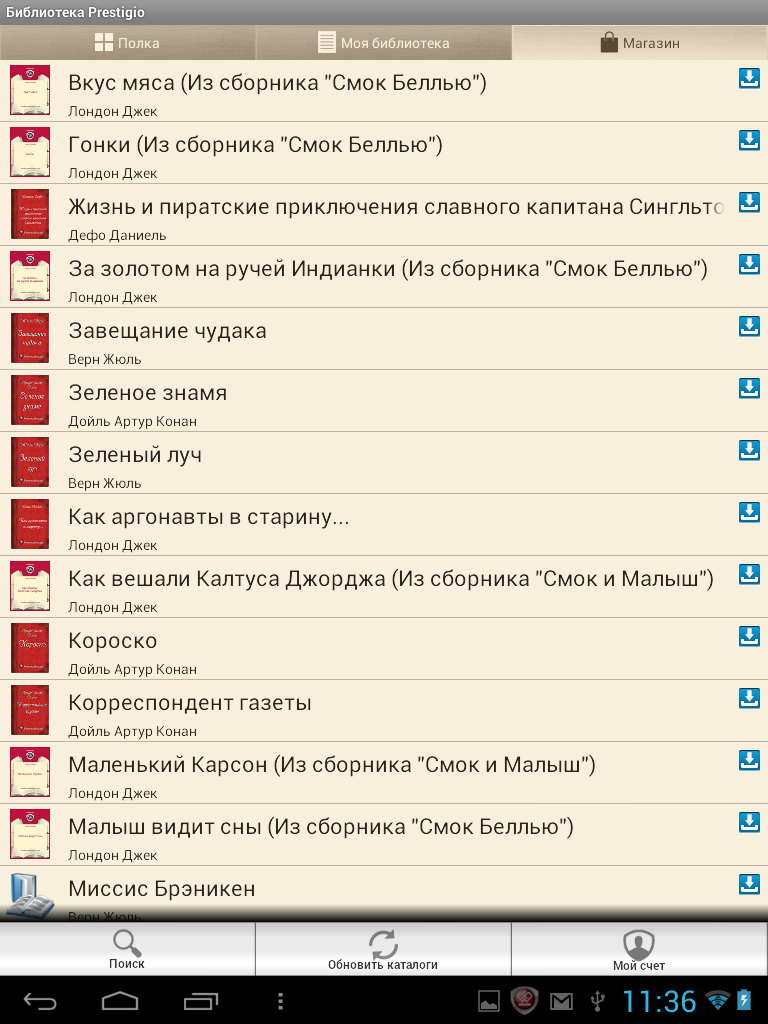This screenshot has width=768, height=1024.
Task: Select the Магазин tab
Action: pos(640,43)
